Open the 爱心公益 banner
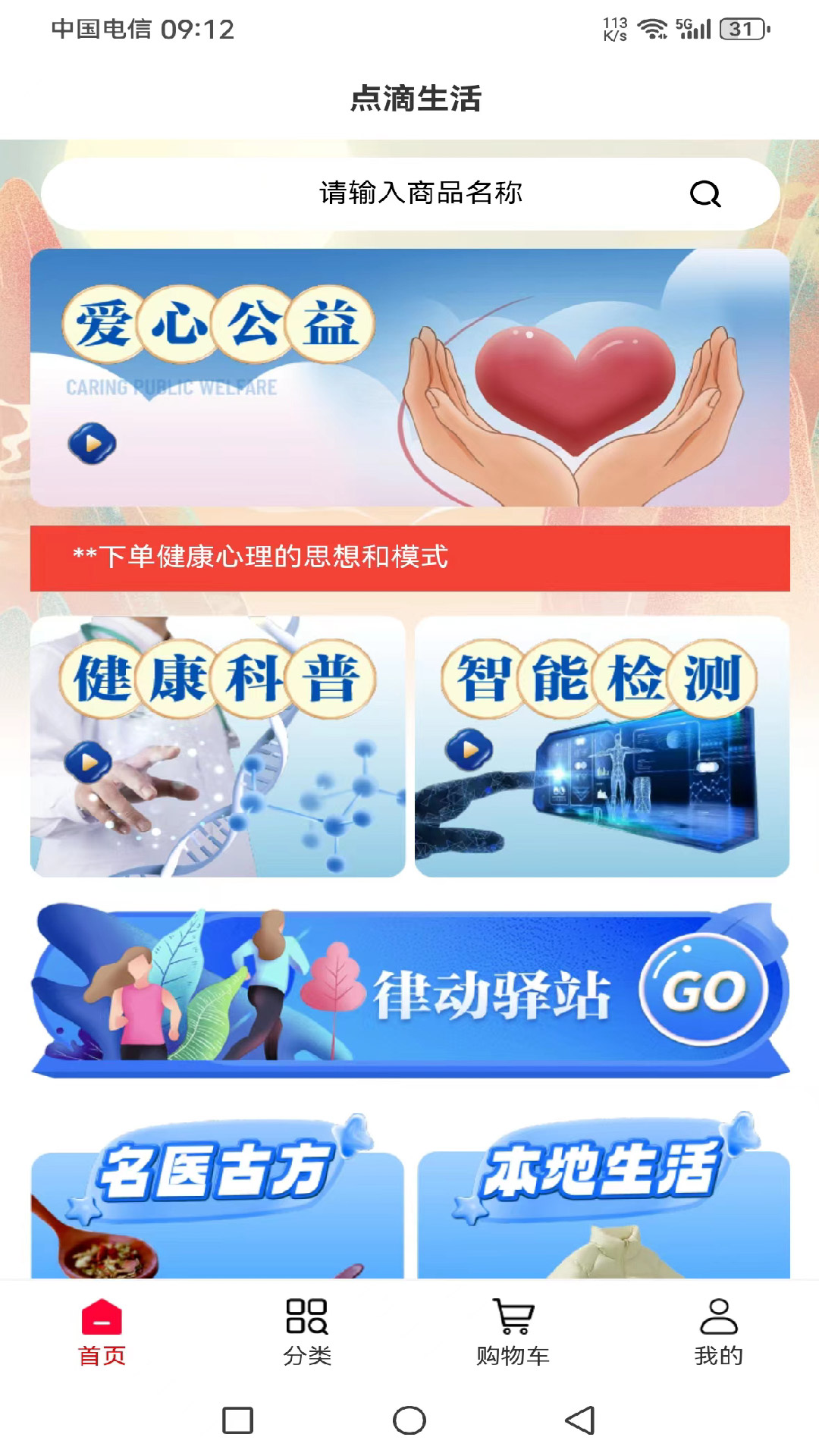 [x=410, y=378]
